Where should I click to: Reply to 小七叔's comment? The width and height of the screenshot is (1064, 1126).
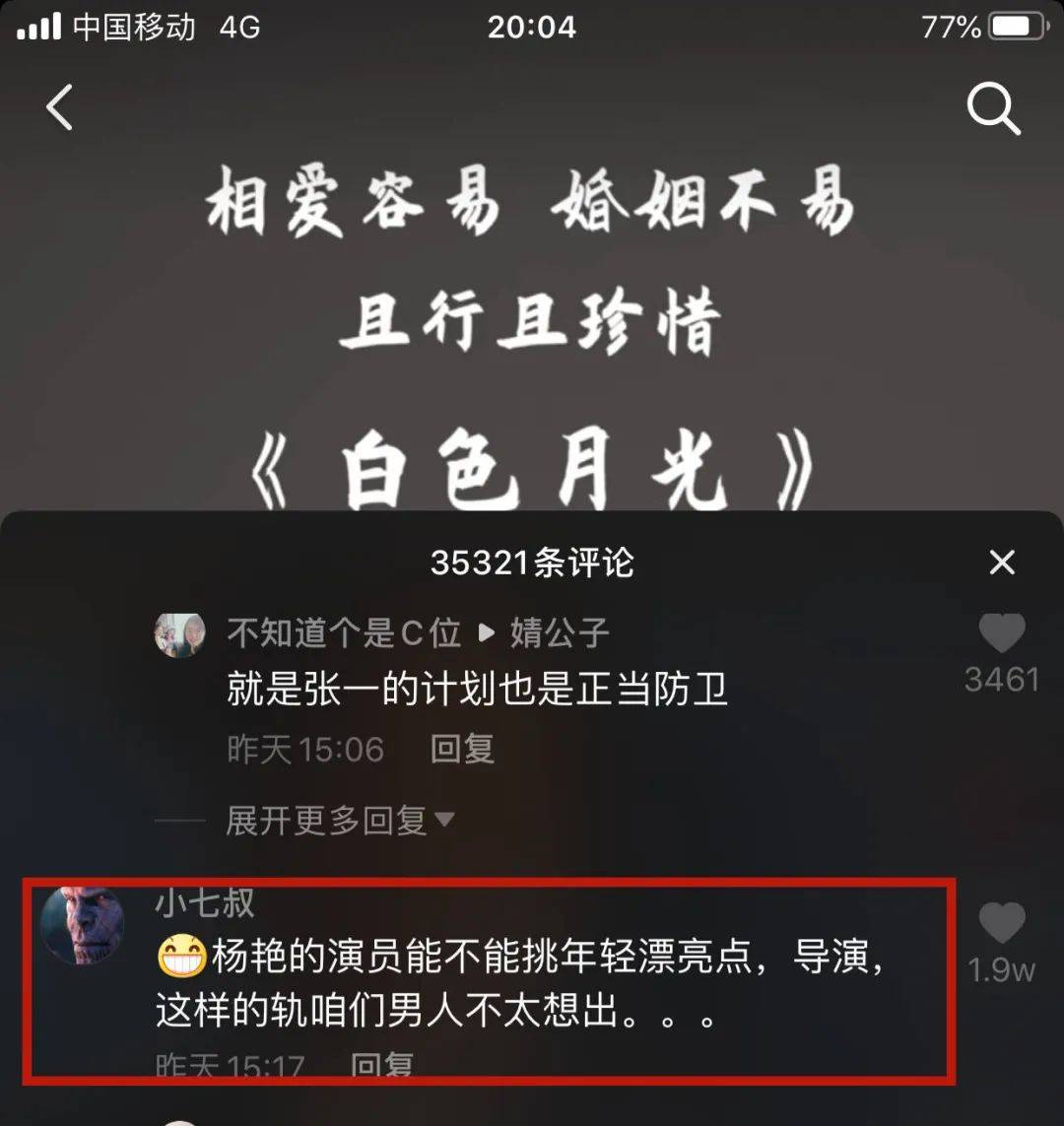pos(382,1066)
